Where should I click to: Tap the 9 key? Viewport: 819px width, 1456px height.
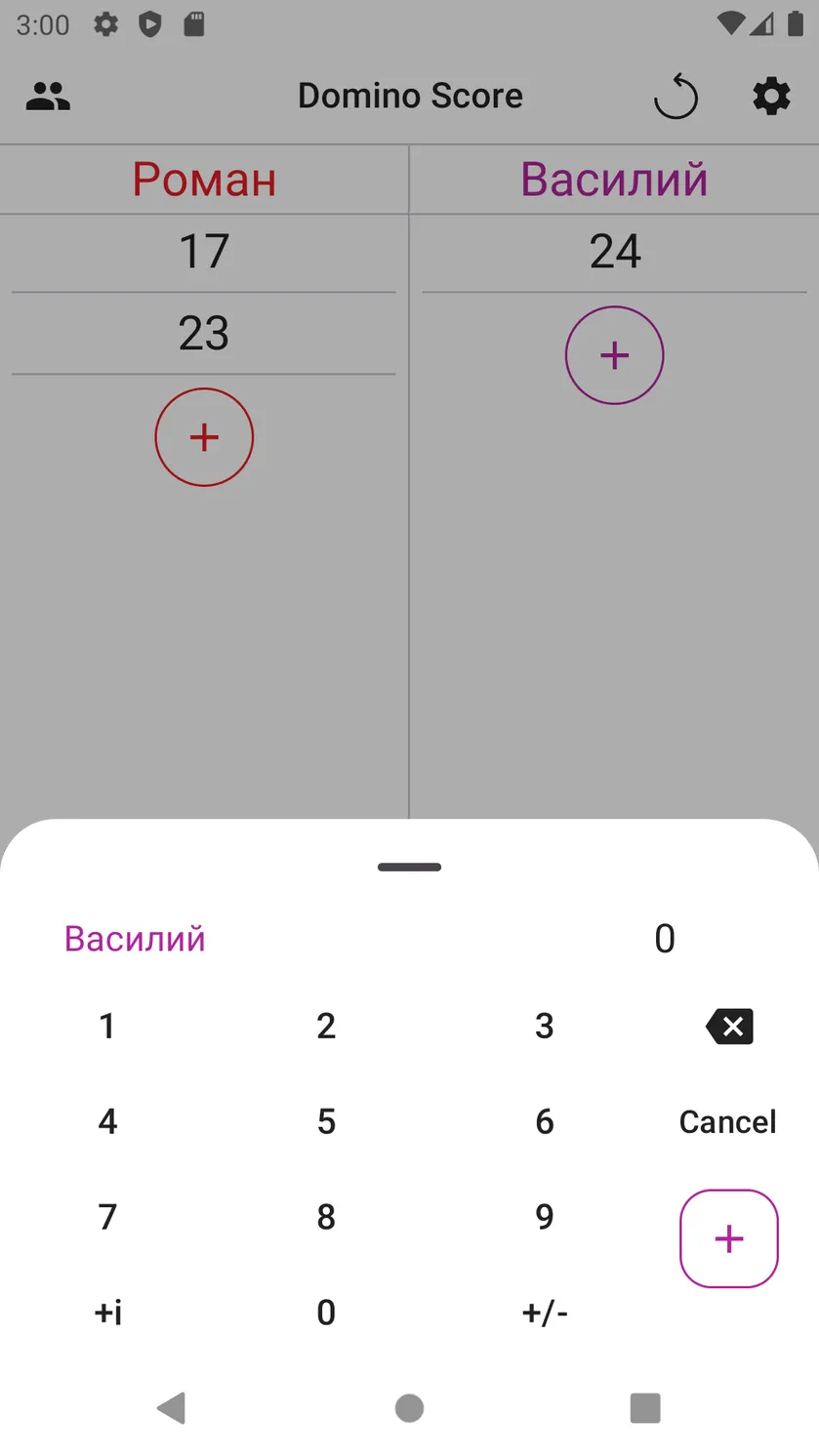545,1217
